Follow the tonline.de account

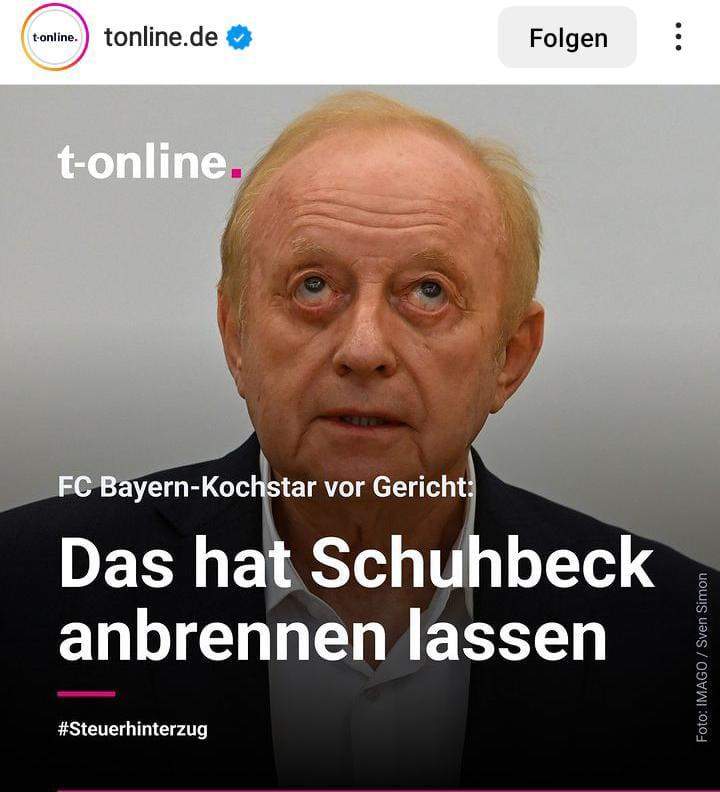(567, 38)
